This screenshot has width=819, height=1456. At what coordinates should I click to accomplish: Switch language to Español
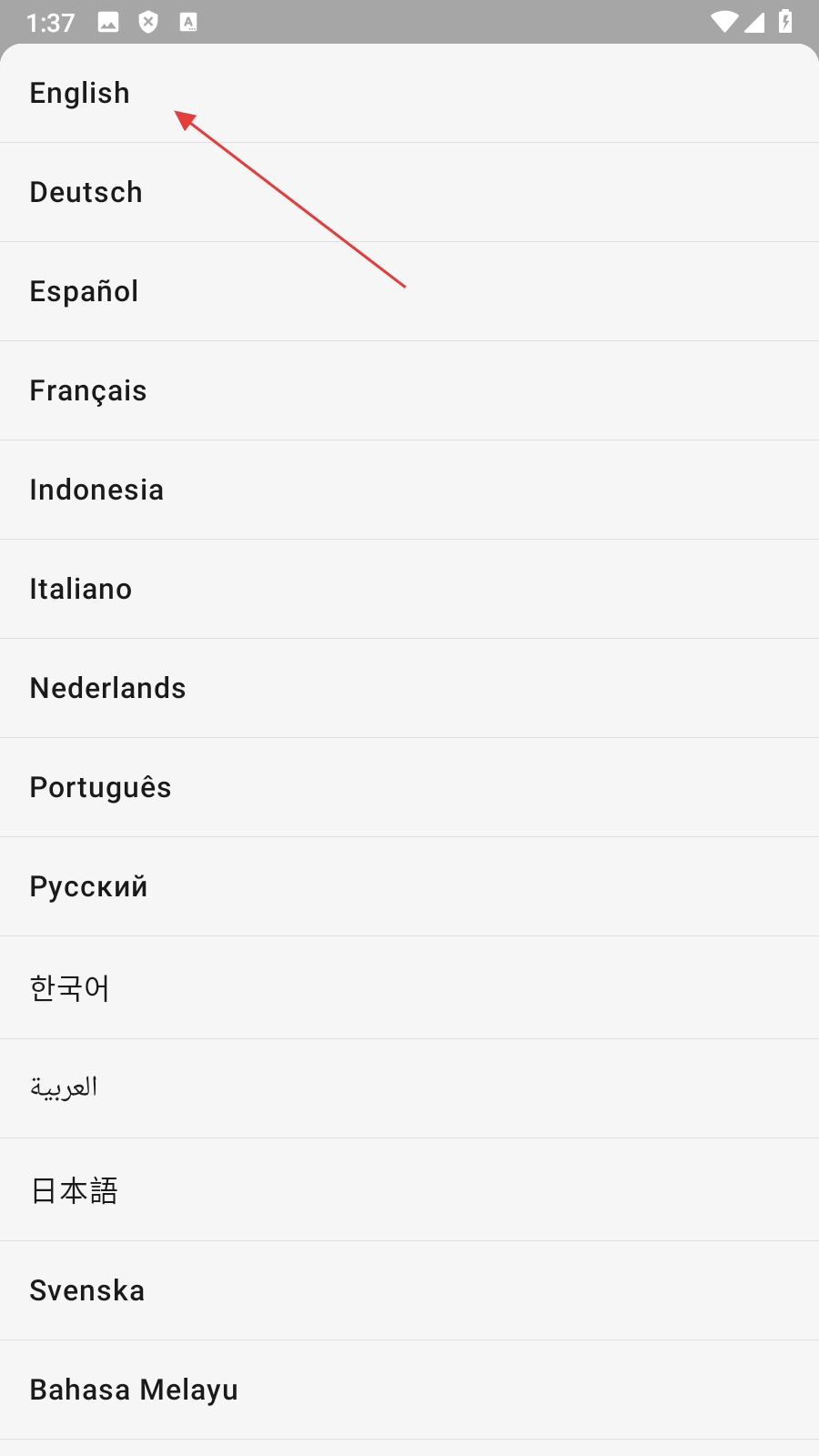pos(84,292)
